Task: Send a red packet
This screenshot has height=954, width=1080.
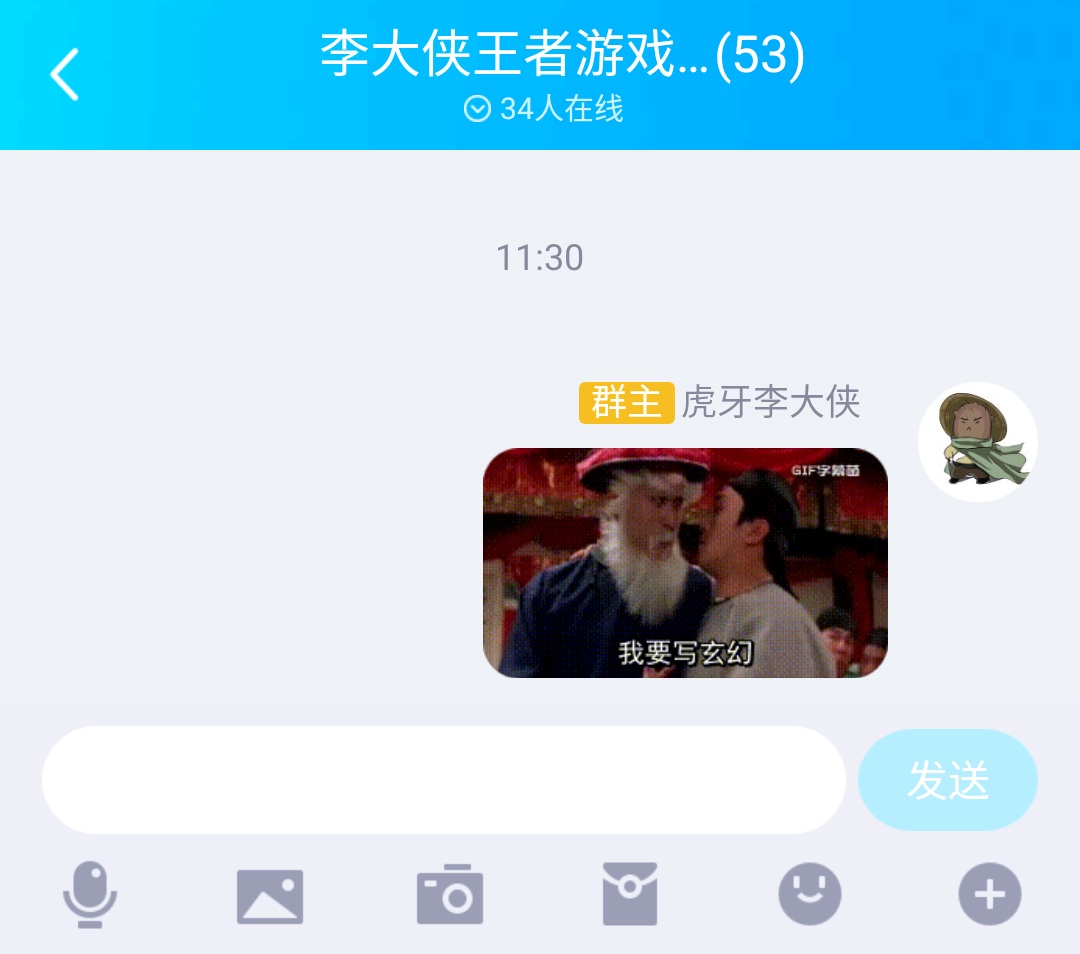Action: (x=630, y=894)
